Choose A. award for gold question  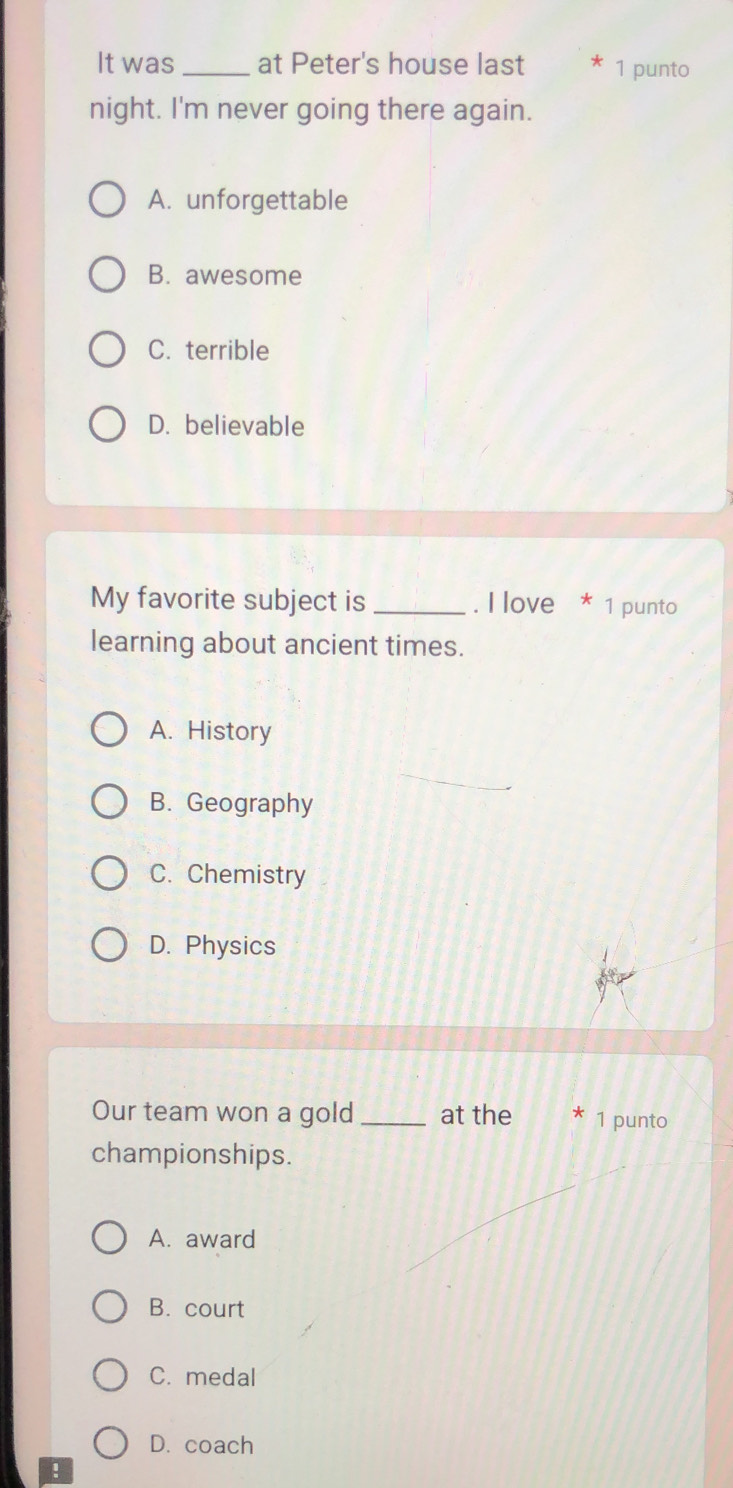110,1239
